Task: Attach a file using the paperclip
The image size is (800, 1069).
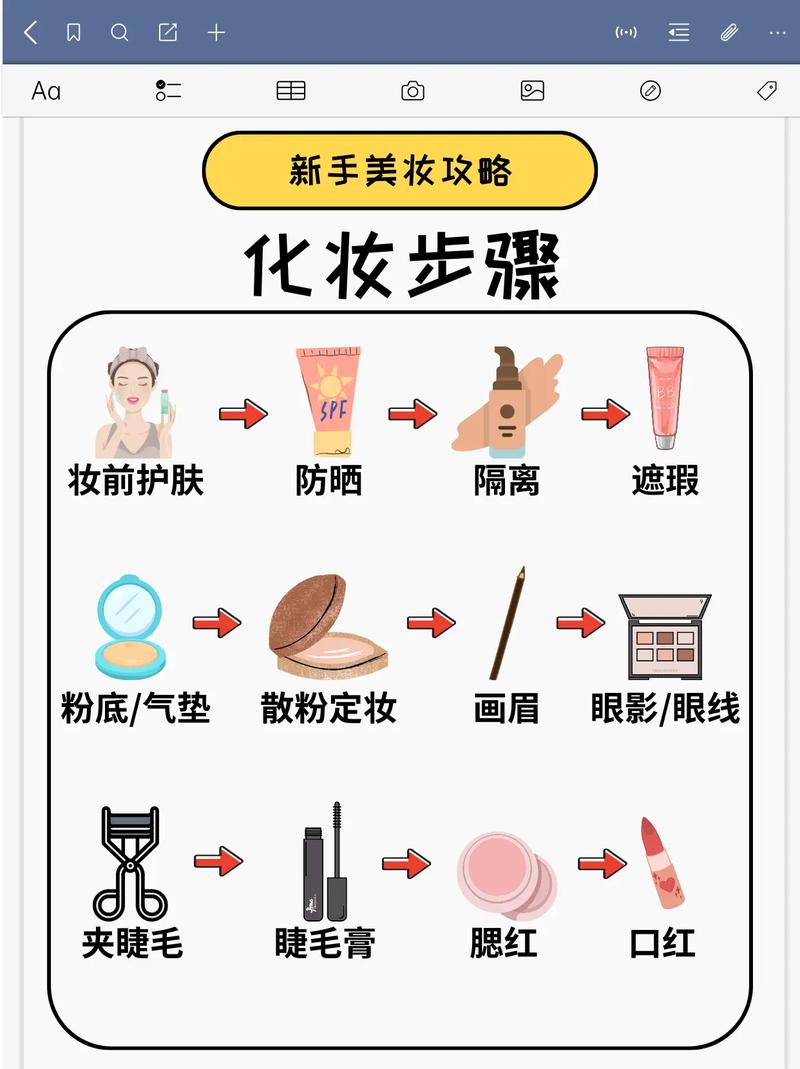Action: tap(728, 32)
